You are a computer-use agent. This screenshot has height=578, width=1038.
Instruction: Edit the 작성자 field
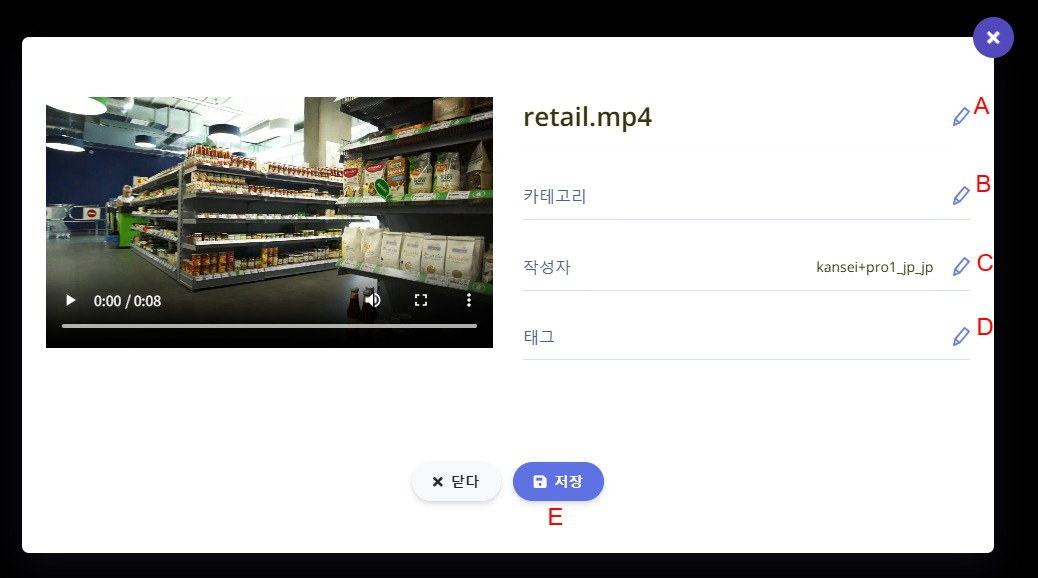(961, 267)
